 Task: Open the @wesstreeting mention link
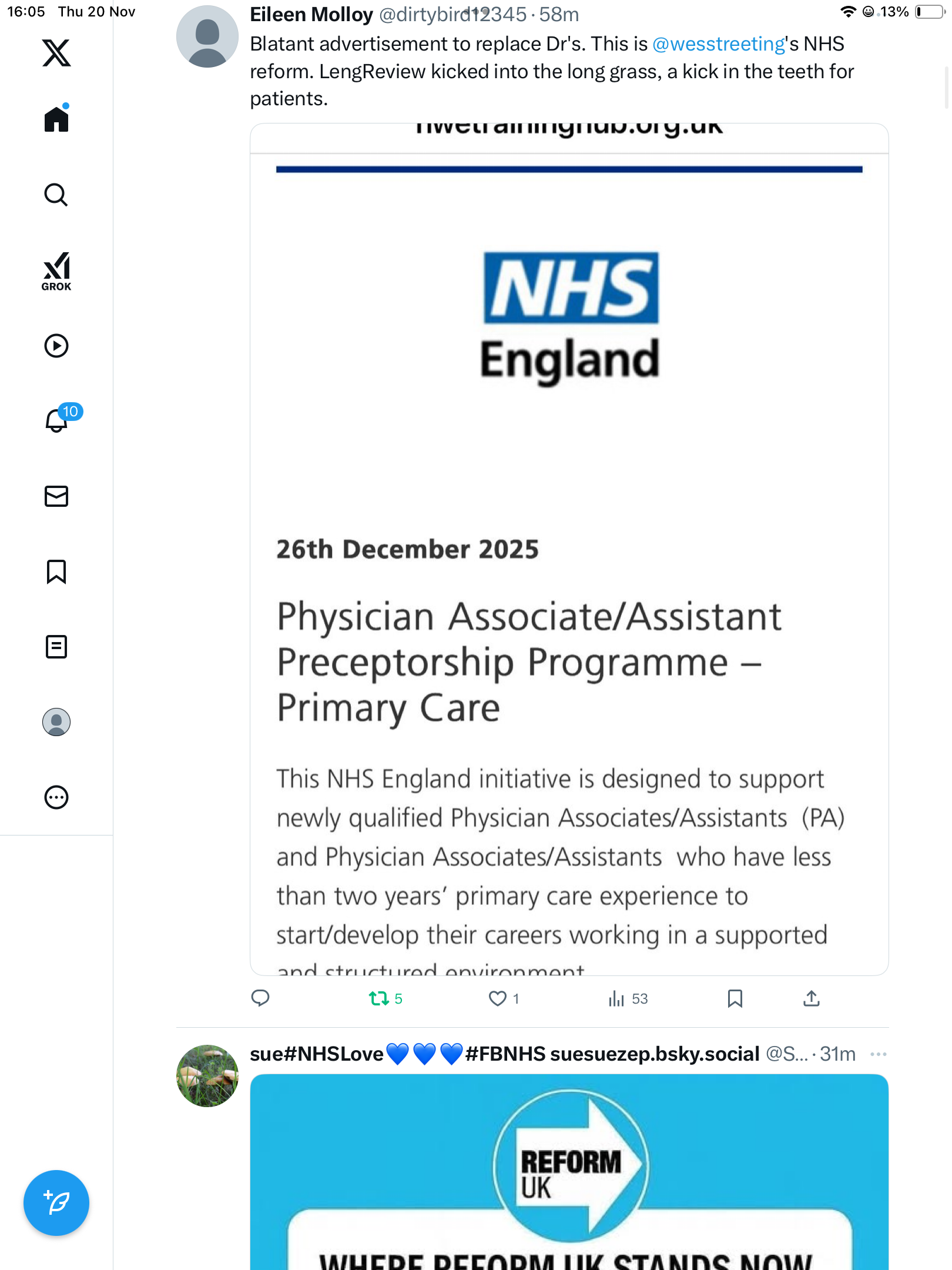coord(718,44)
